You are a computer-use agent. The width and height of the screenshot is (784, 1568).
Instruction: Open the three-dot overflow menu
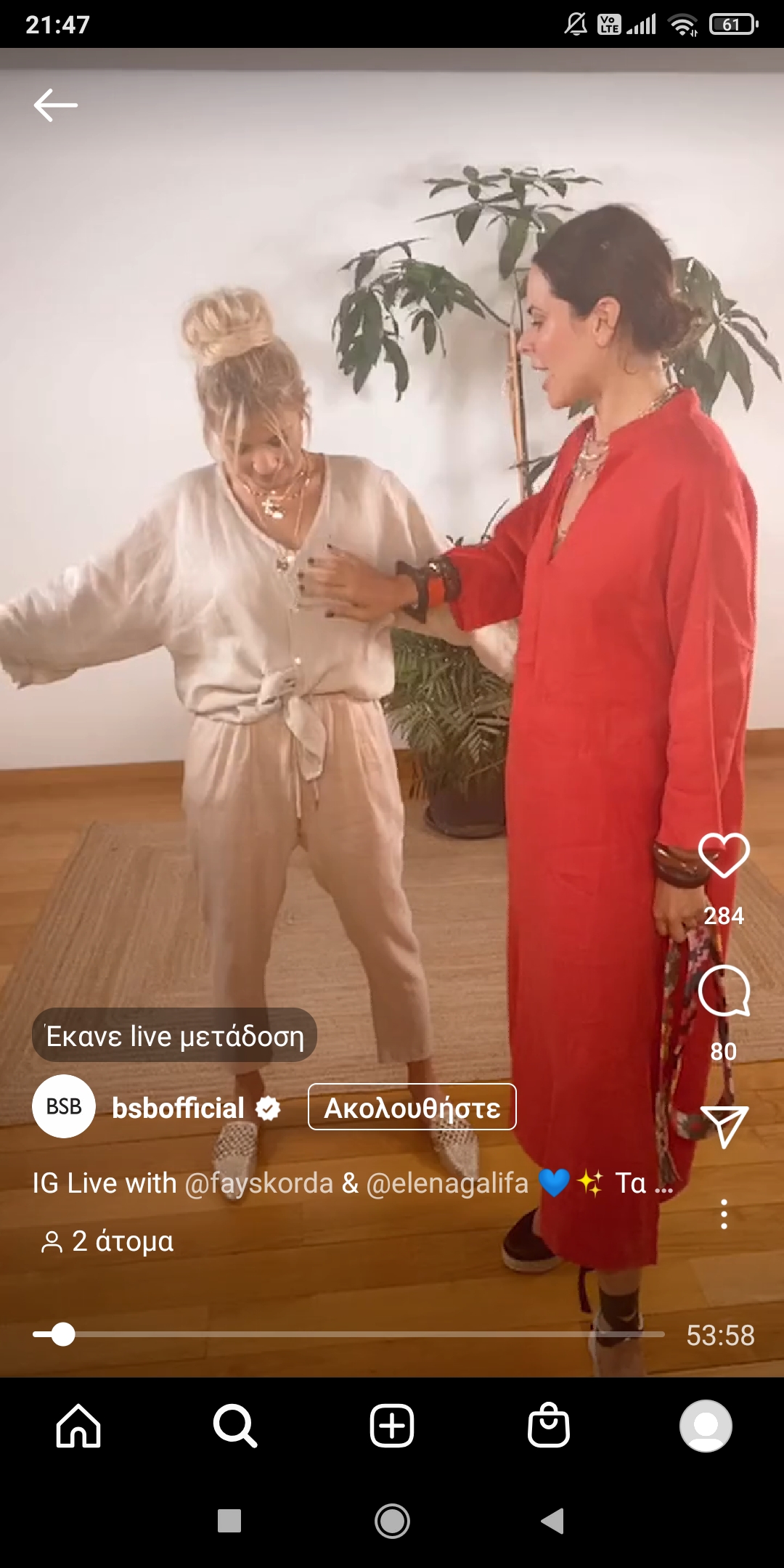click(x=724, y=1214)
